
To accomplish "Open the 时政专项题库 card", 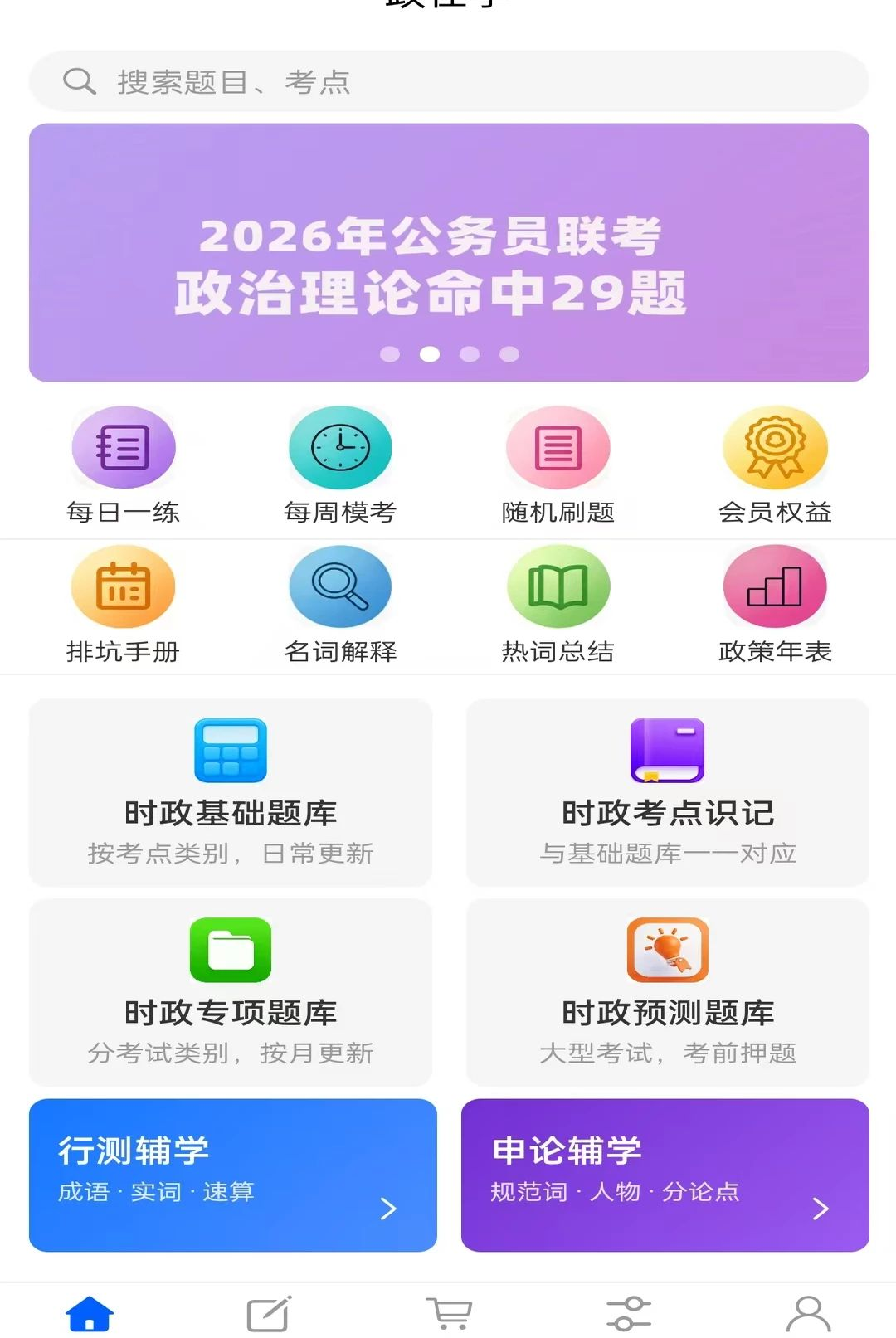I will click(x=231, y=992).
